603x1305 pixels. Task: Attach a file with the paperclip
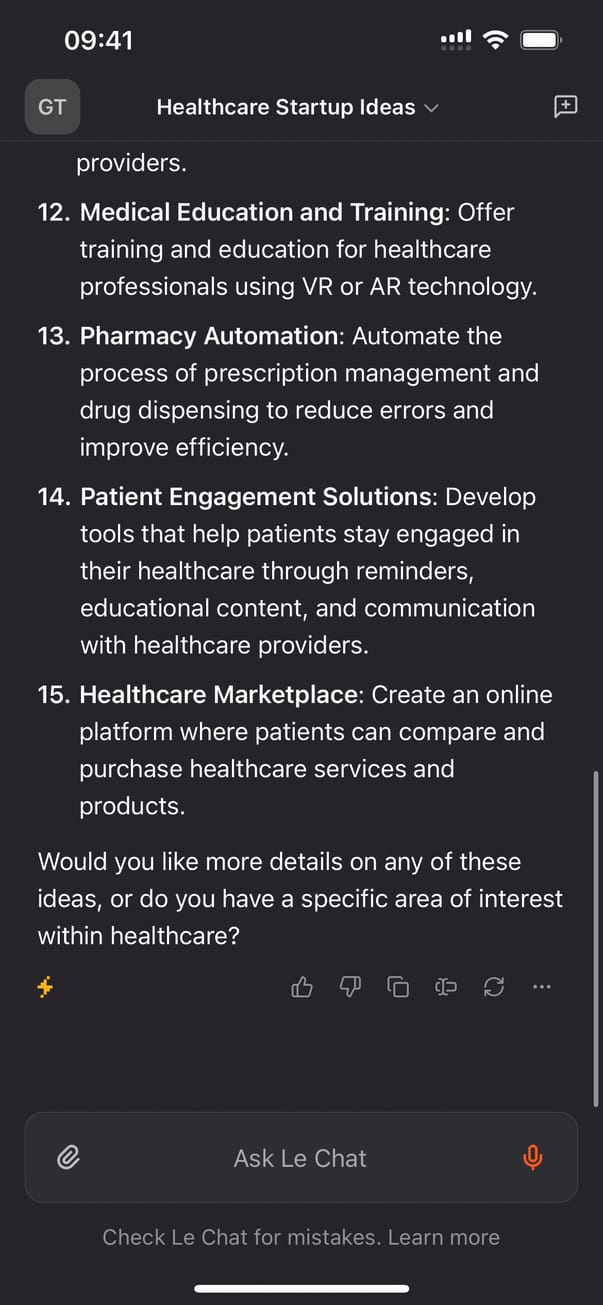pos(68,1158)
